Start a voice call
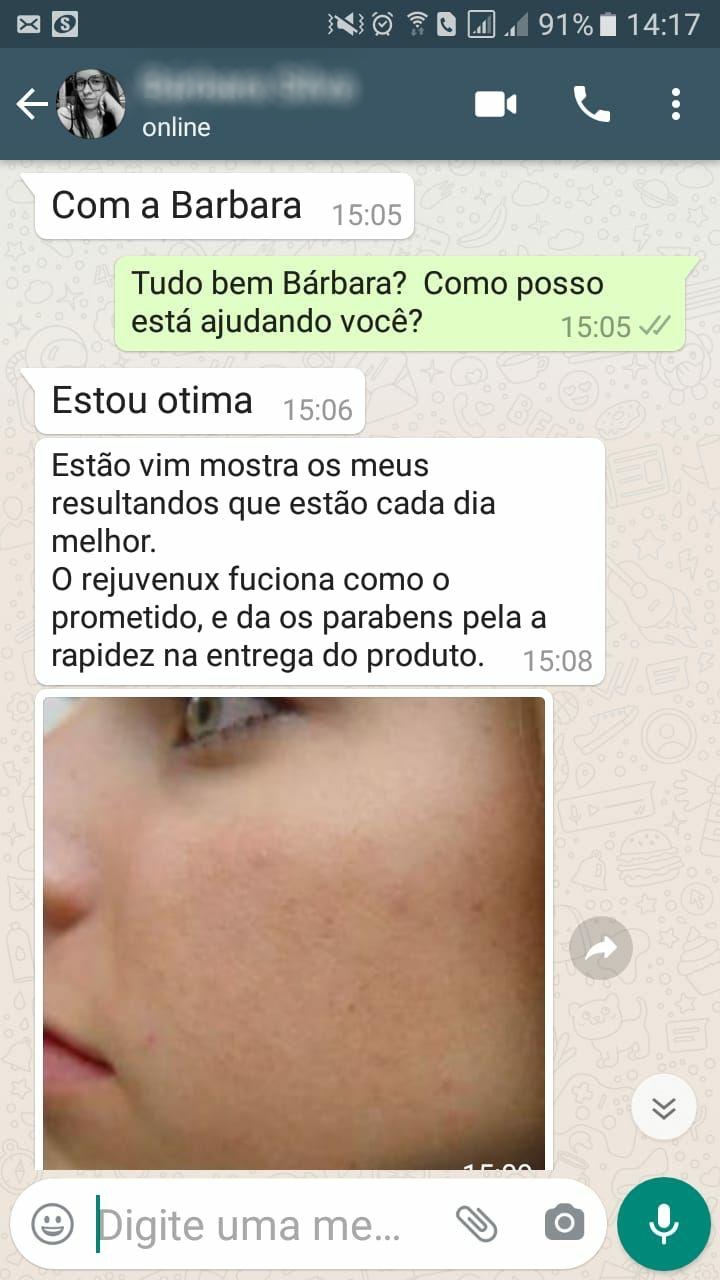The width and height of the screenshot is (720, 1280). click(591, 104)
